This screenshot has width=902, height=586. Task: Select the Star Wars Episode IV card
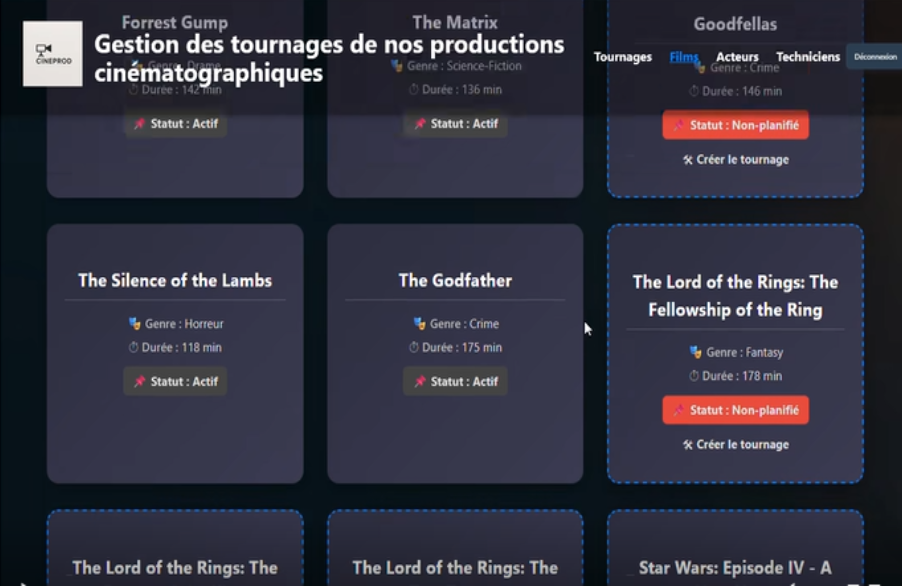click(735, 567)
